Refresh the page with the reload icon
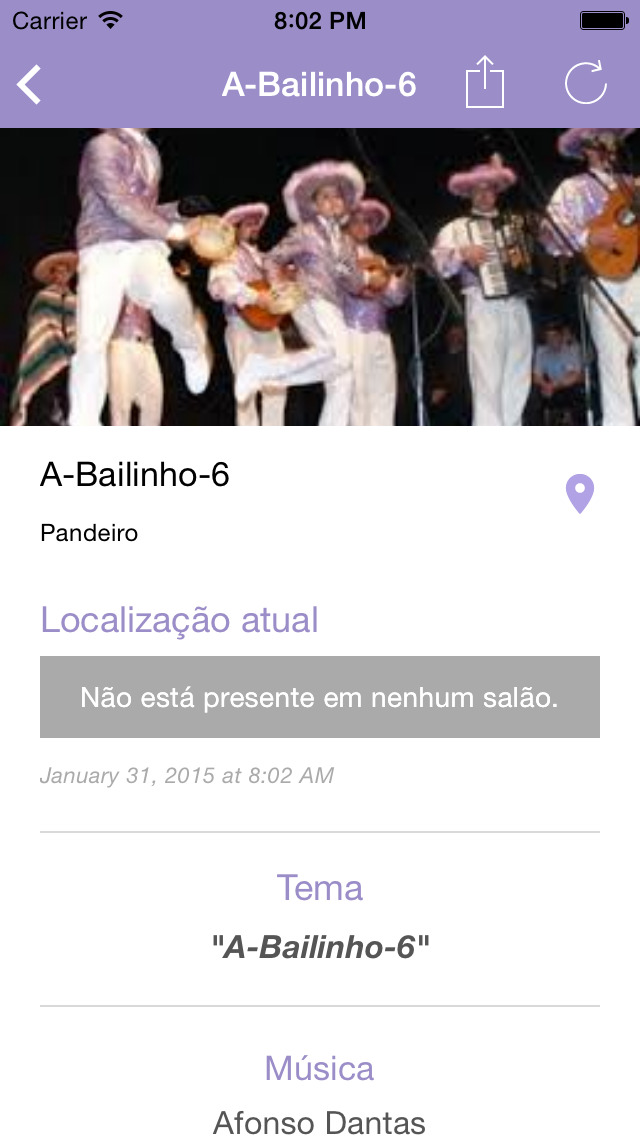 coord(586,83)
